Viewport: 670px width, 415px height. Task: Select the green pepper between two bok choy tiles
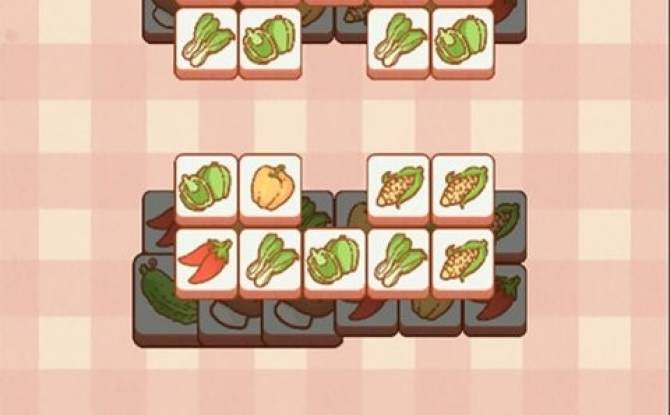(x=334, y=260)
